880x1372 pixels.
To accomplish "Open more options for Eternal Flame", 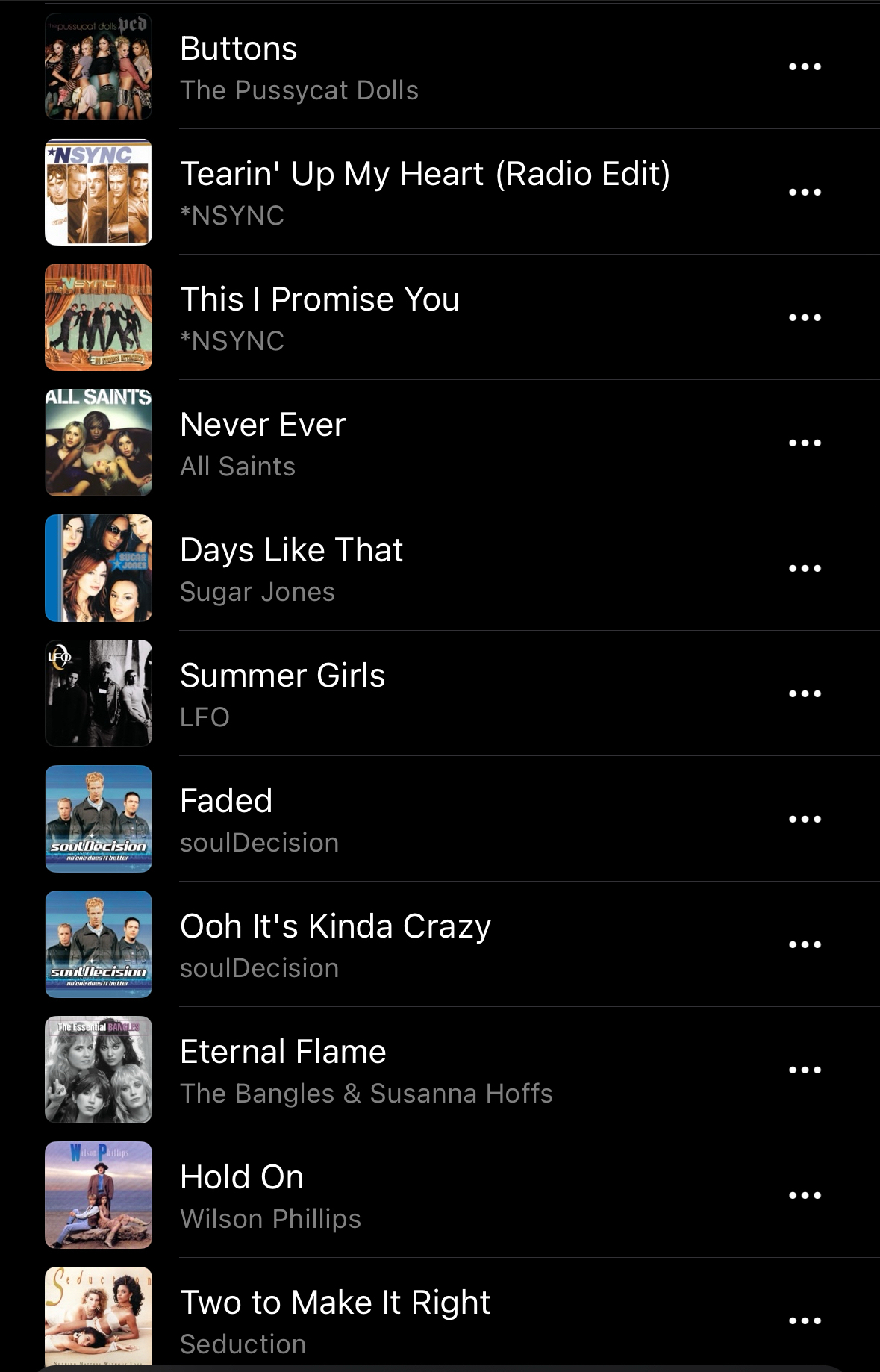I will (805, 1070).
